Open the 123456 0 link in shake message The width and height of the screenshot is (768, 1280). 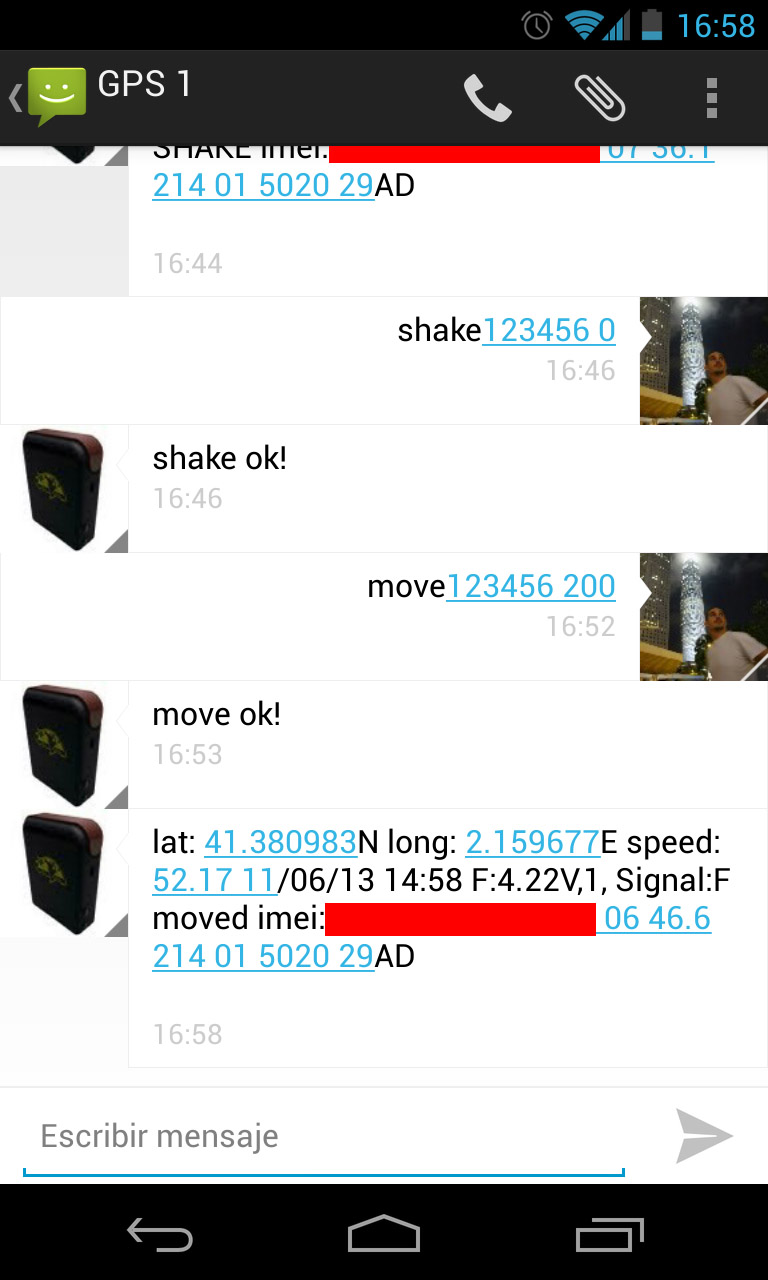point(549,330)
